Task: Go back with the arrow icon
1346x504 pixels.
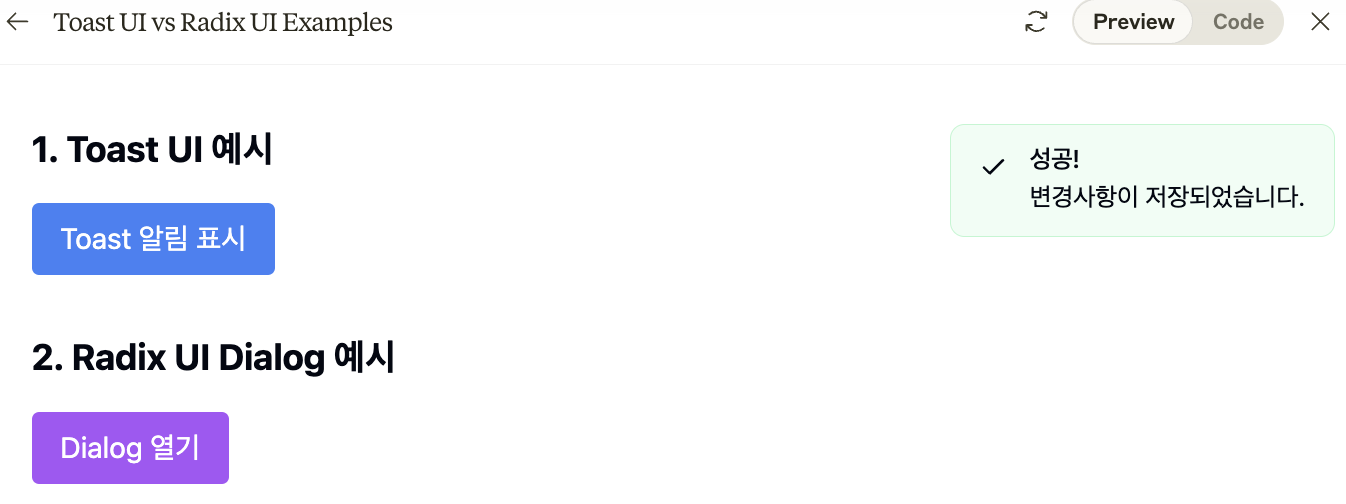Action: pos(17,22)
